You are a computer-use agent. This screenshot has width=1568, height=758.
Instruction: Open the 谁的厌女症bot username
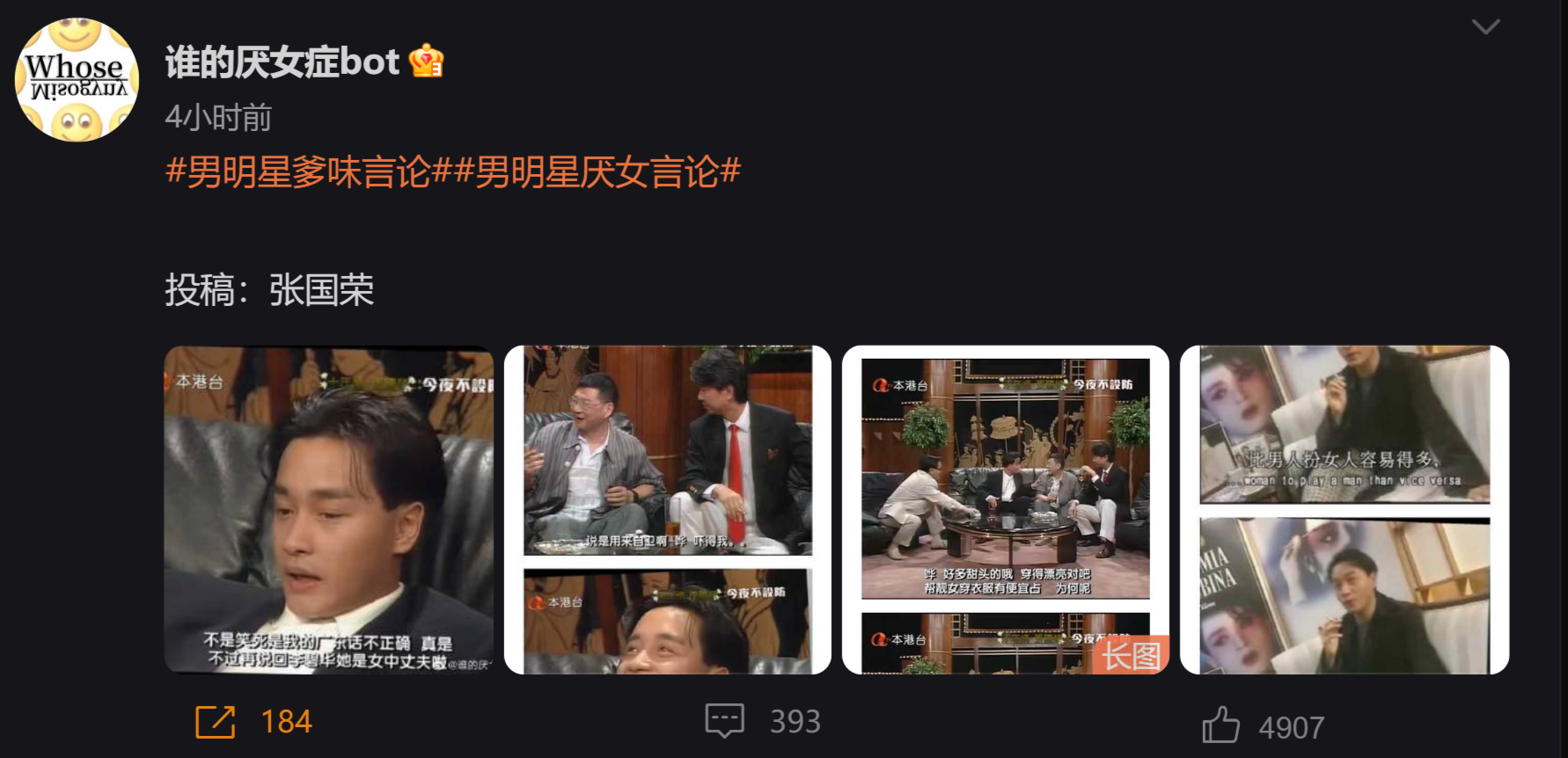(282, 62)
